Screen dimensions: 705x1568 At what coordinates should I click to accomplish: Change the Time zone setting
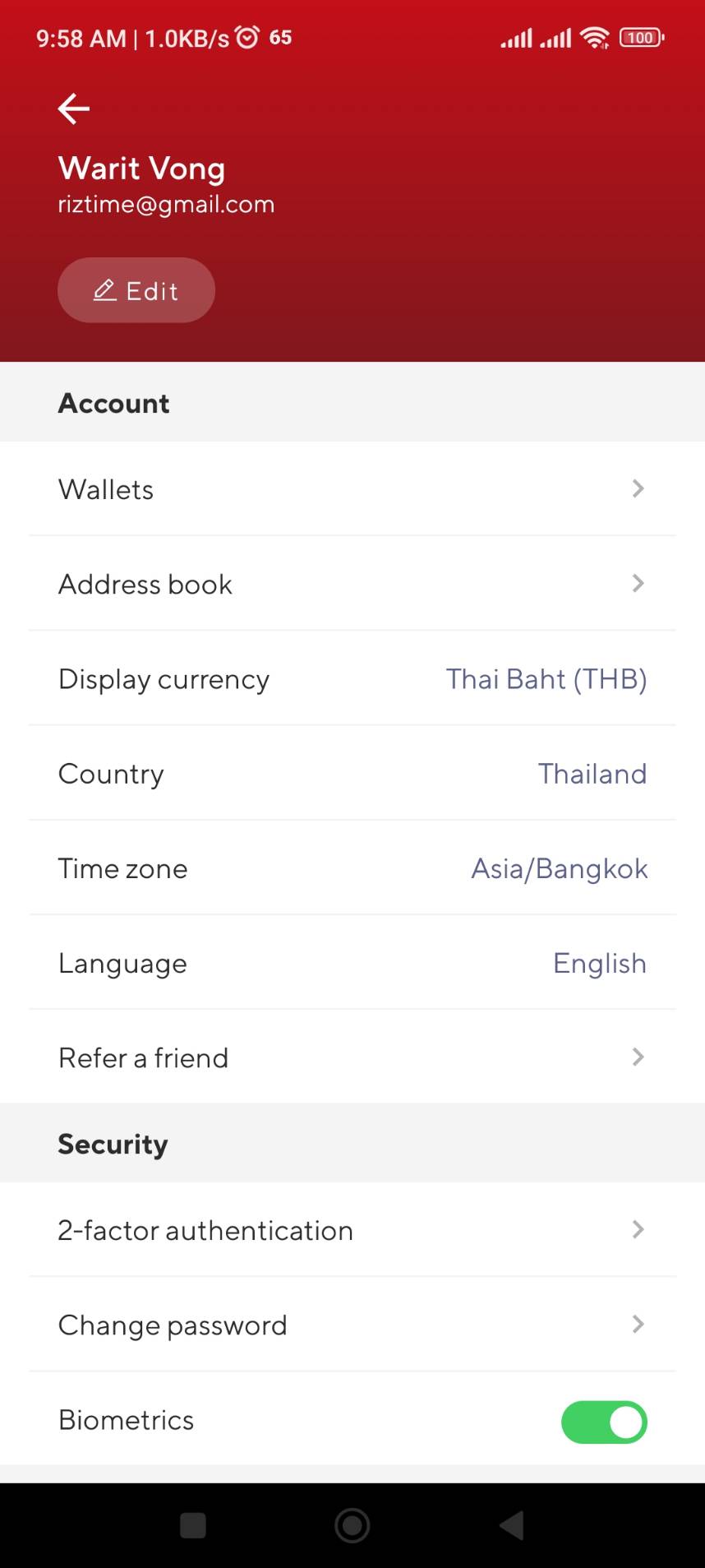(x=352, y=868)
